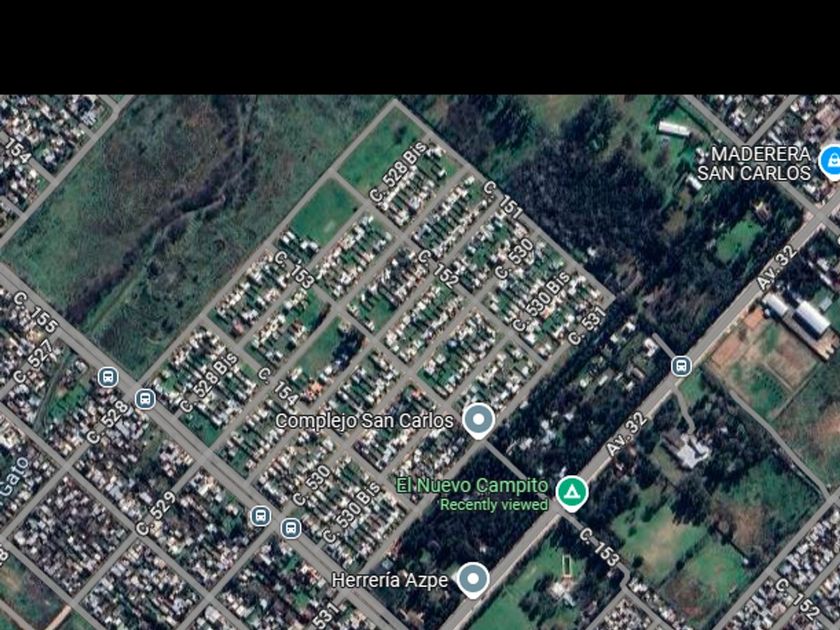The width and height of the screenshot is (840, 630).
Task: Open the Herrería Azpe place pin
Action: click(x=473, y=579)
